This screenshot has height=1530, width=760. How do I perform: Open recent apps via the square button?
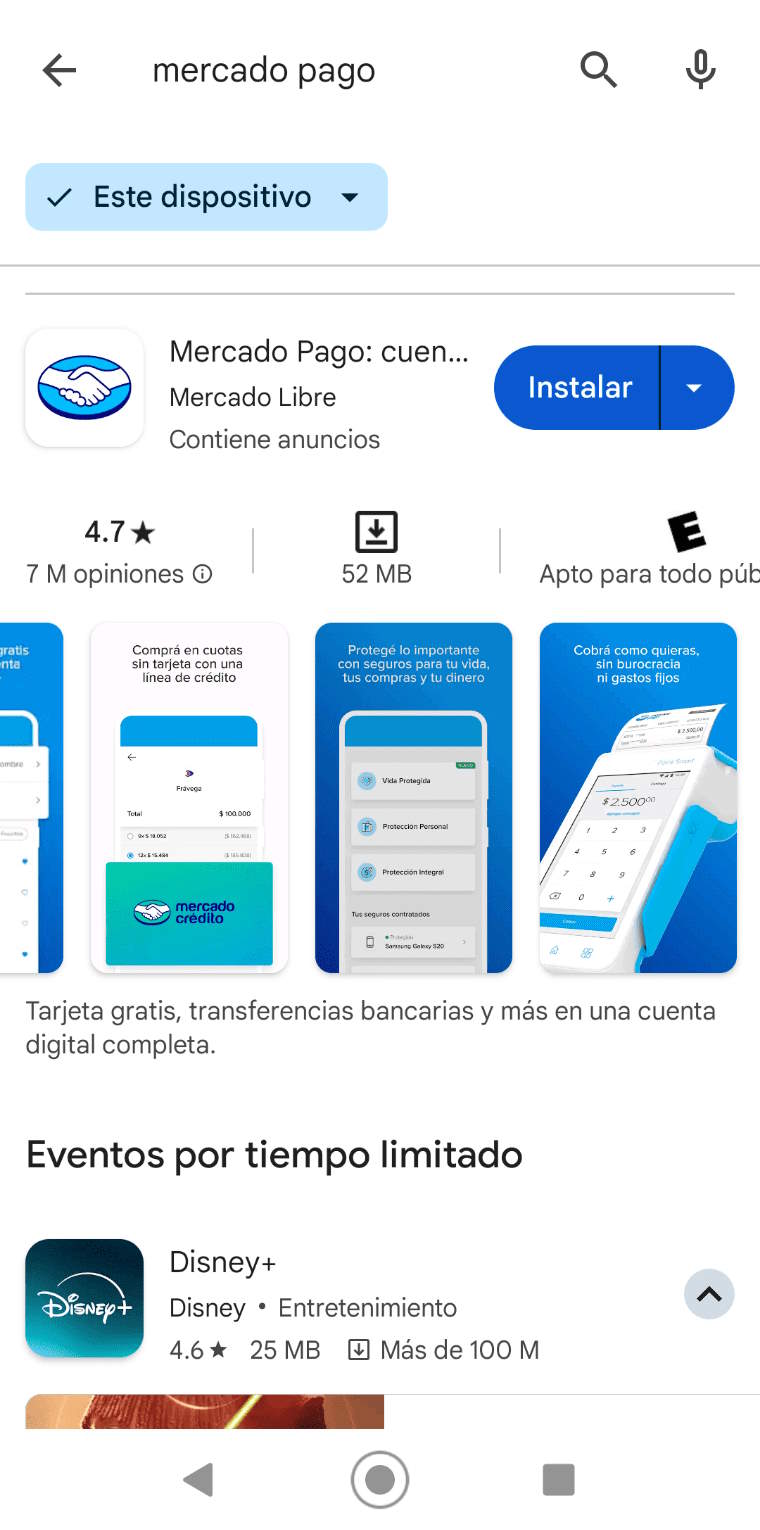click(558, 1479)
